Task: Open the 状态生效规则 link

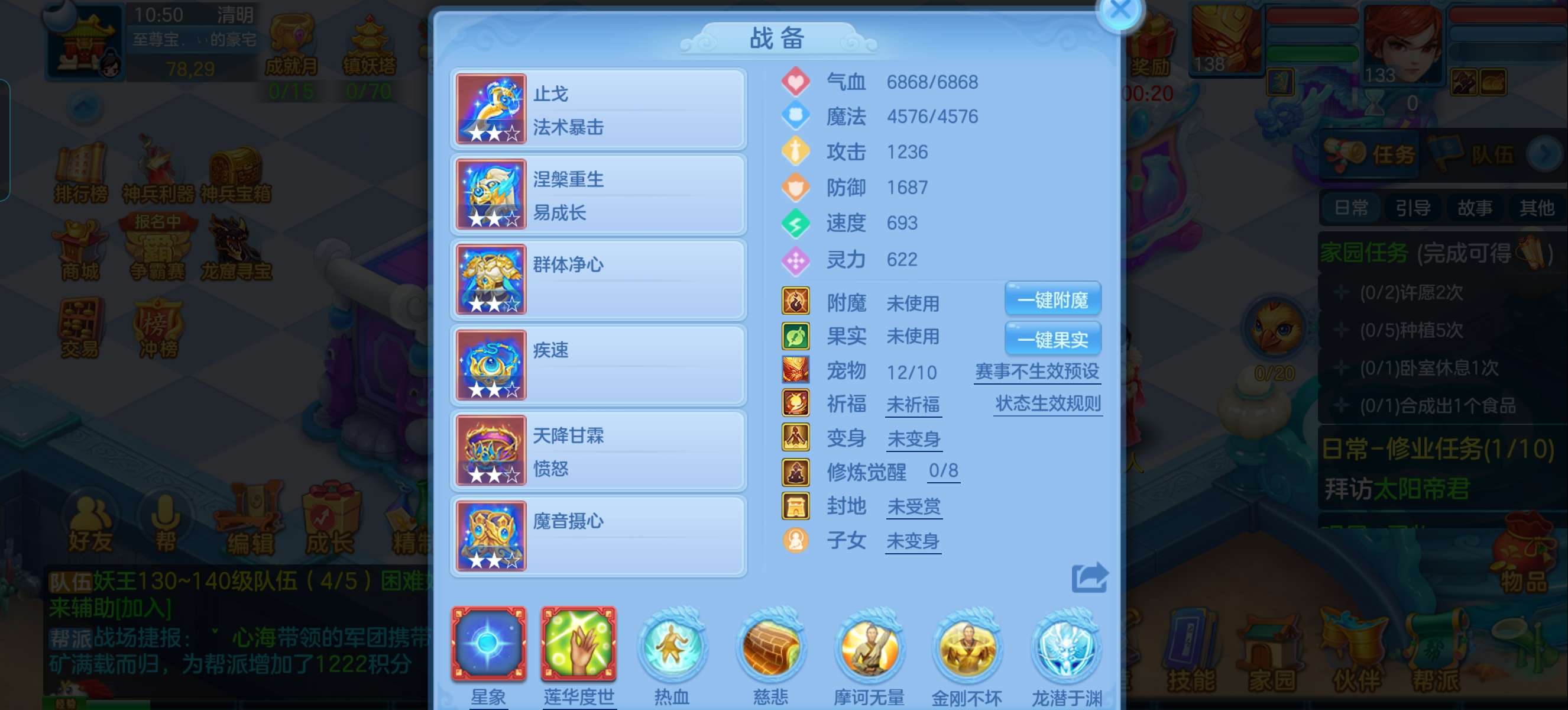Action: (x=1048, y=403)
